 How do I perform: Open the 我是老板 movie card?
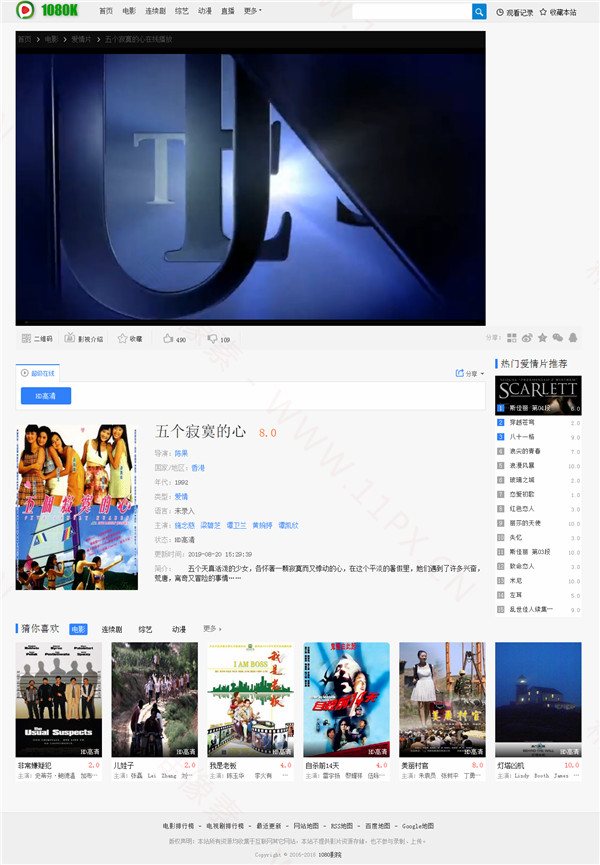click(x=250, y=700)
